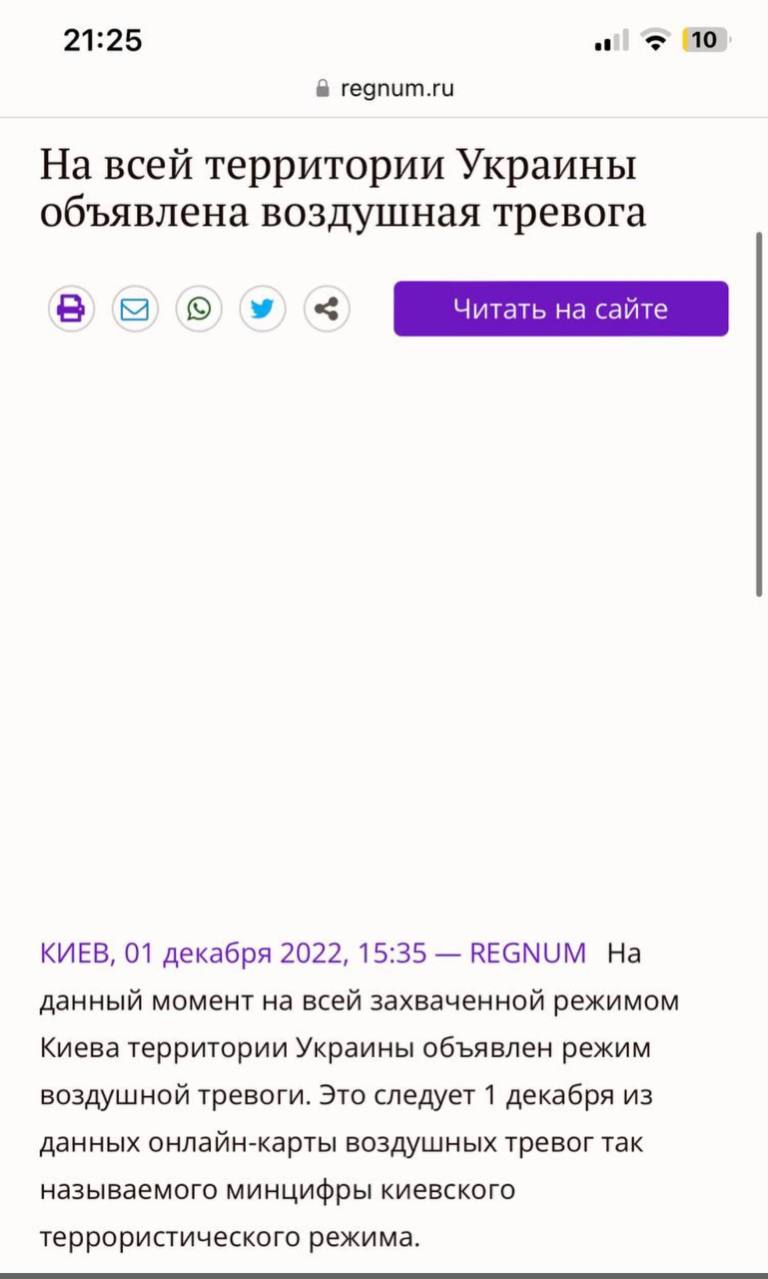768x1279 pixels.
Task: Print this article
Action: (x=71, y=309)
